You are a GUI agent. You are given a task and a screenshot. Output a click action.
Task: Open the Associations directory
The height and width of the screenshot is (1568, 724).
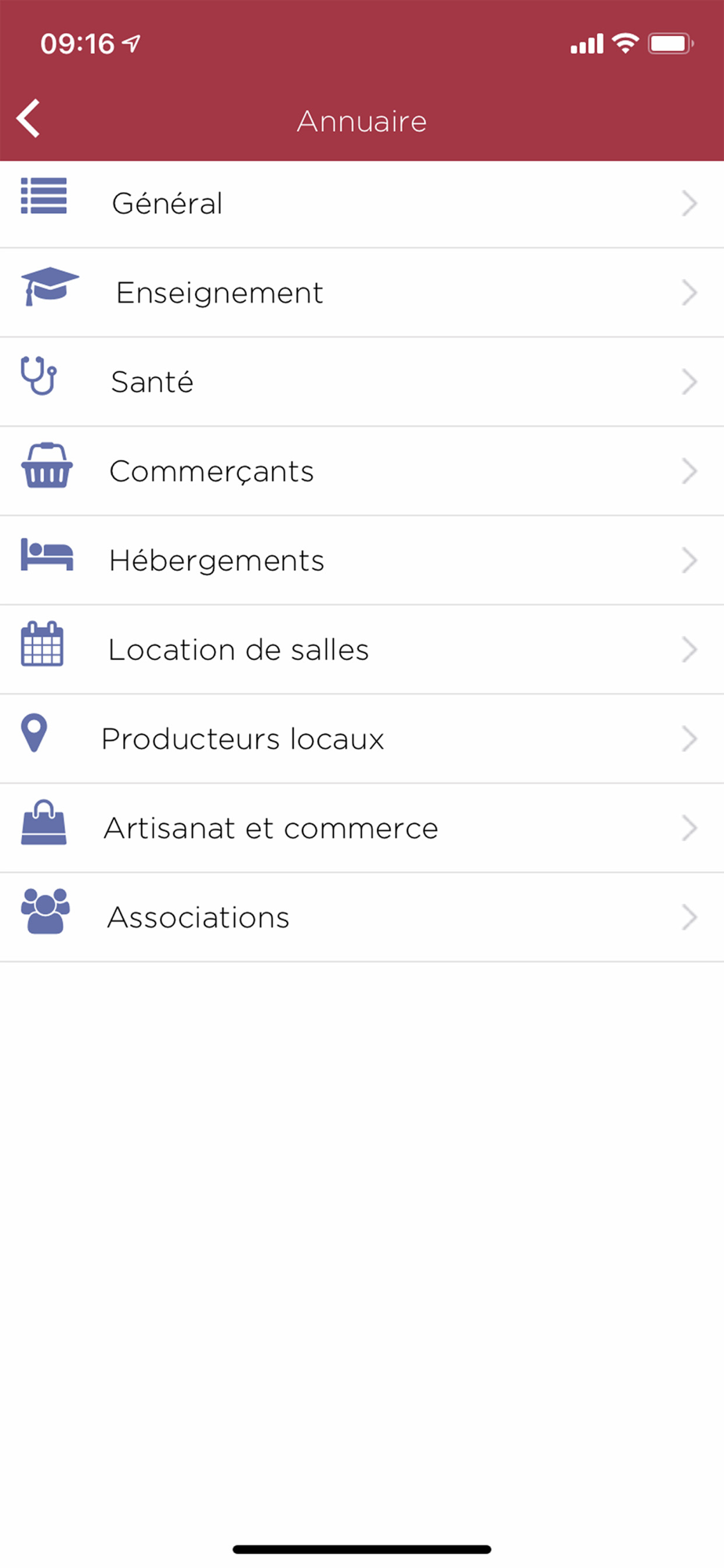pyautogui.click(x=360, y=918)
